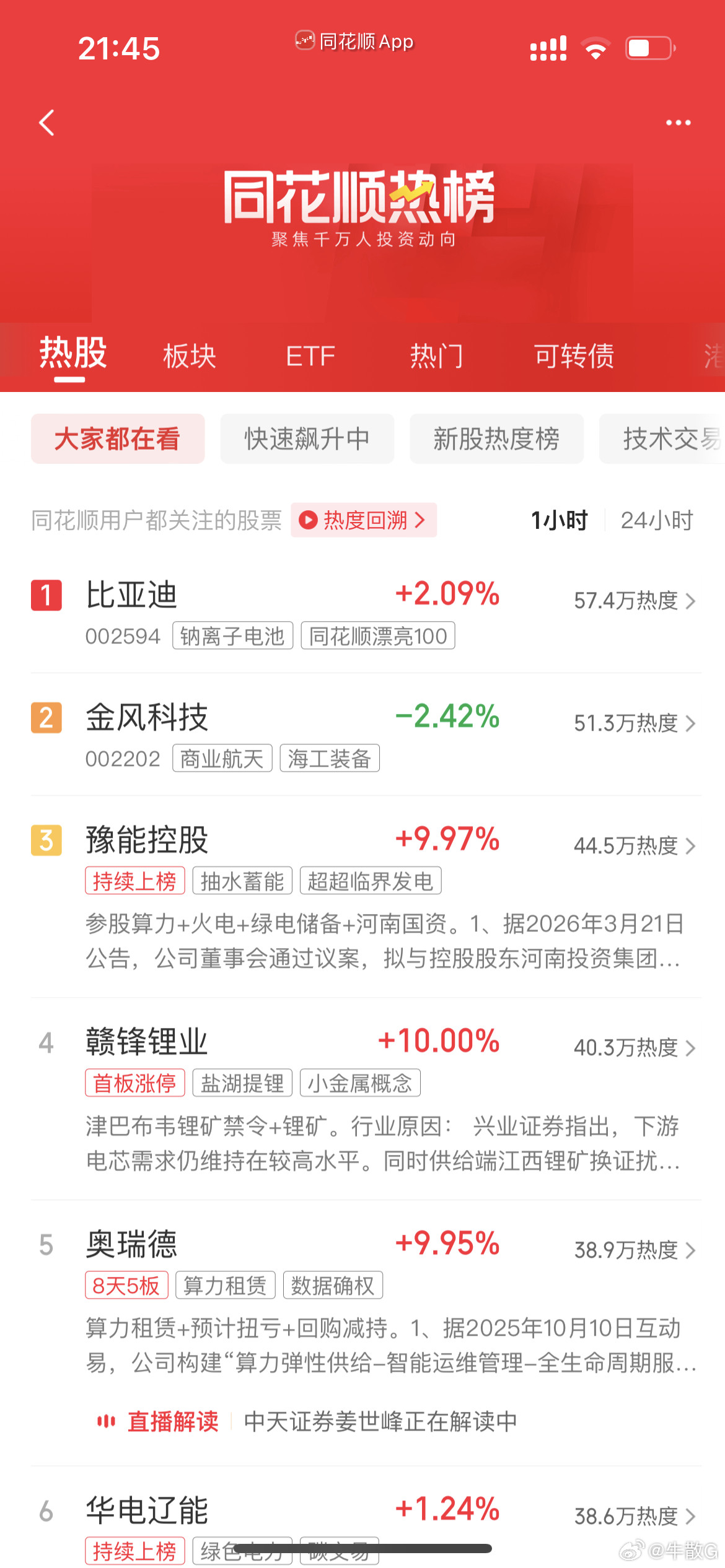This screenshot has width=725, height=1568.
Task: Open 热度回溯 playback
Action: pos(362,520)
